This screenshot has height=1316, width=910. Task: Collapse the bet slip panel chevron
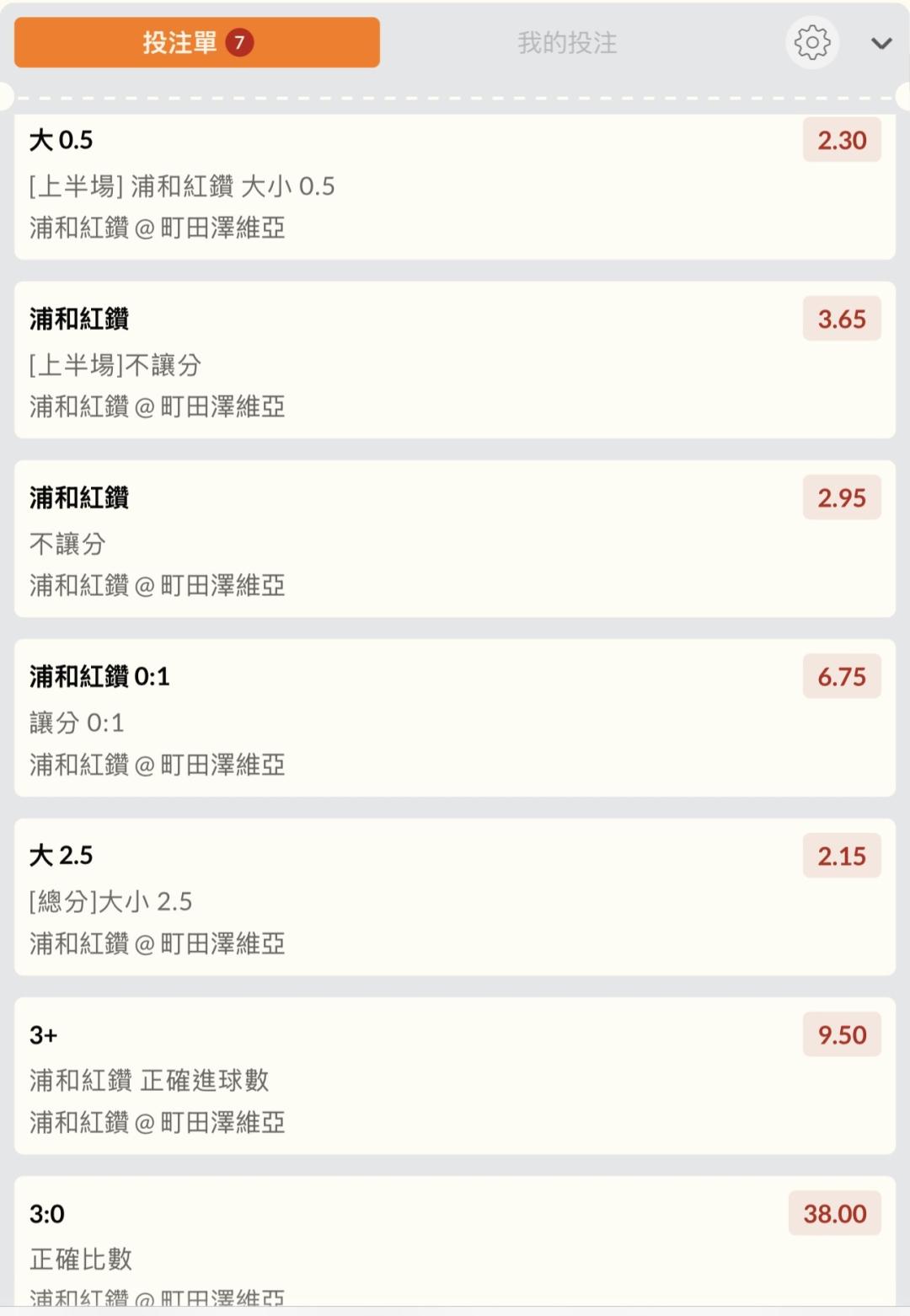point(881,43)
